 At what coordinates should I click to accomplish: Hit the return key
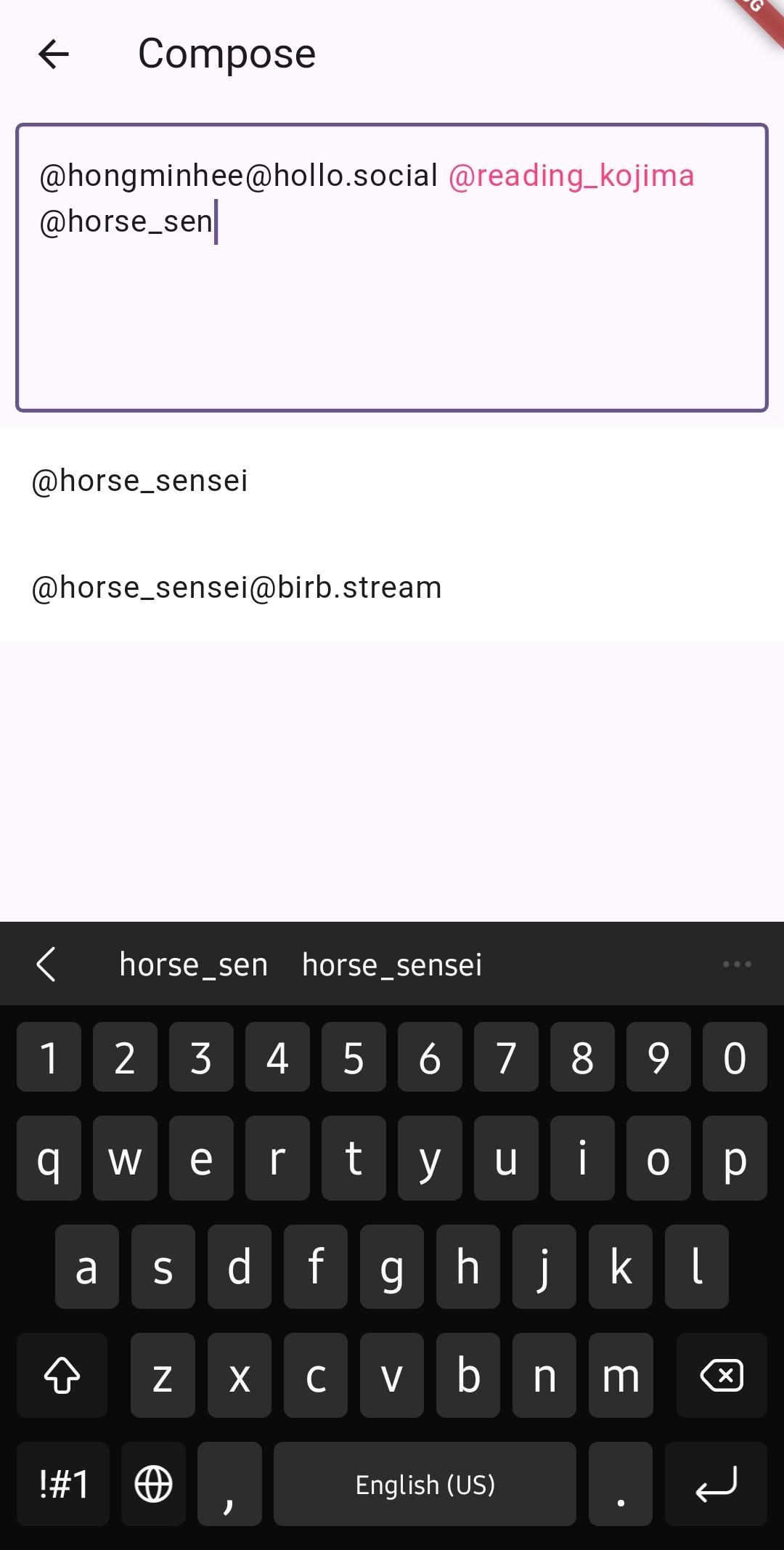716,1484
